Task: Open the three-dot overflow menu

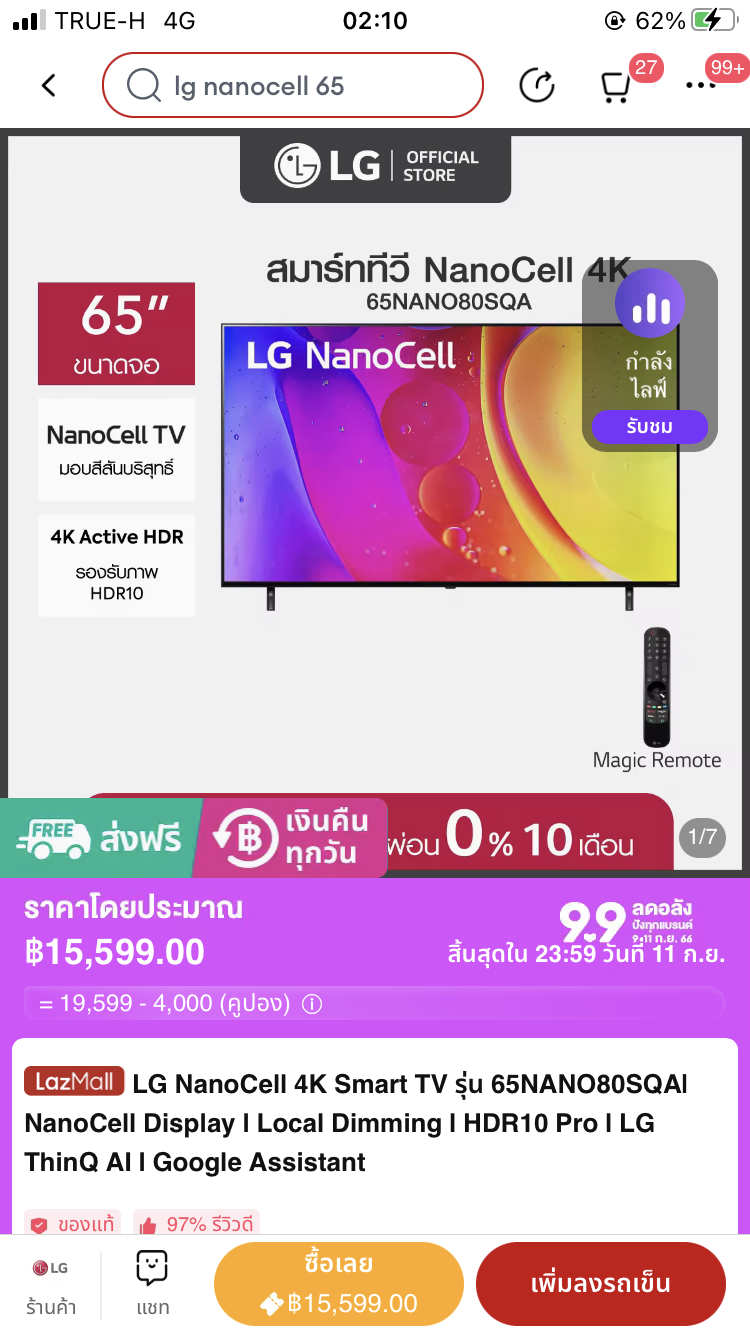Action: [x=701, y=86]
